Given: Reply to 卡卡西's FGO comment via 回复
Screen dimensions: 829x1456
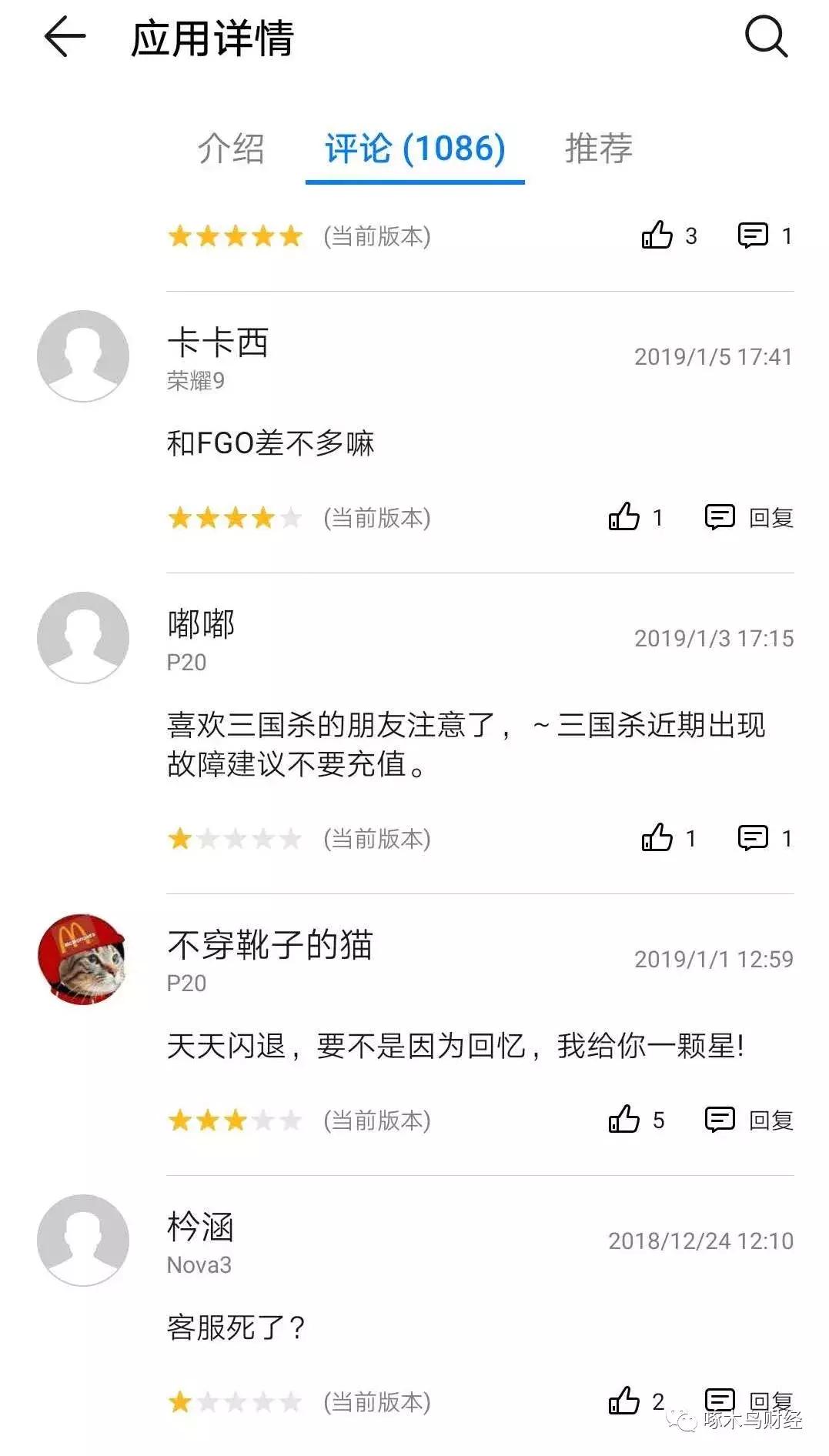Looking at the screenshot, I should click(770, 519).
